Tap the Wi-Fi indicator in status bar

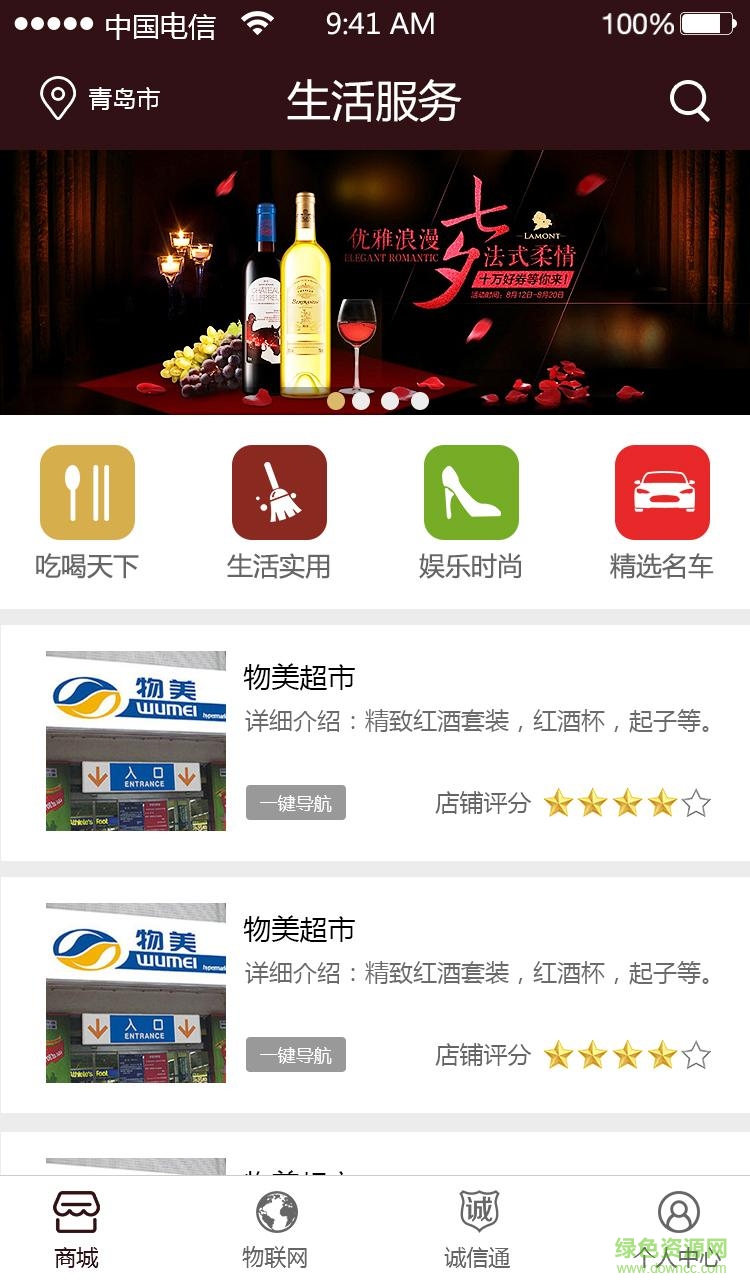(256, 22)
